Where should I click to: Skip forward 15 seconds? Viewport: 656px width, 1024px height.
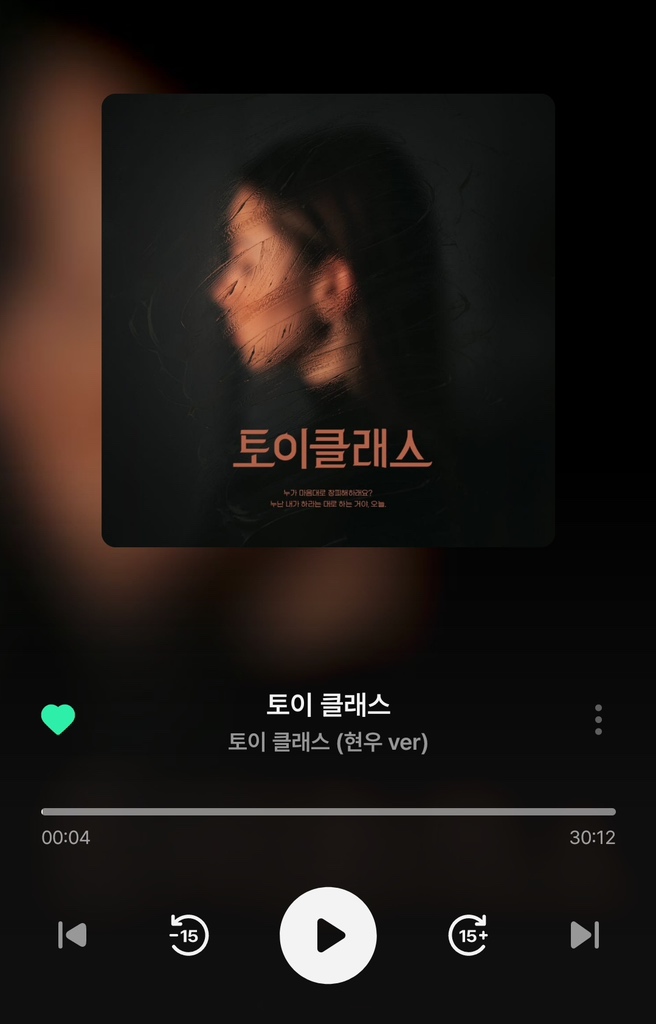click(468, 935)
